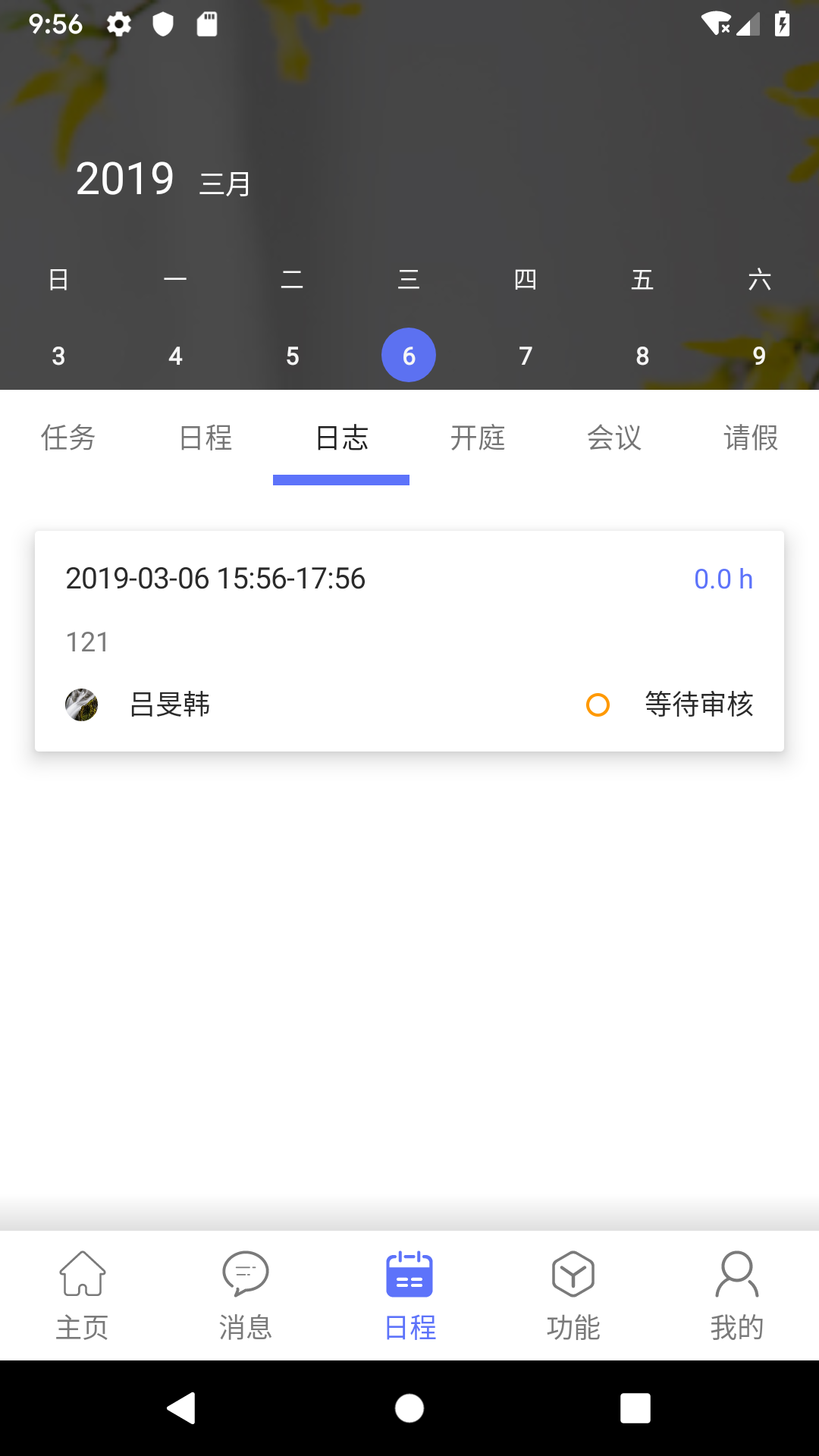Select date 9 on the calendar
This screenshot has height=1456, width=819.
tap(759, 354)
